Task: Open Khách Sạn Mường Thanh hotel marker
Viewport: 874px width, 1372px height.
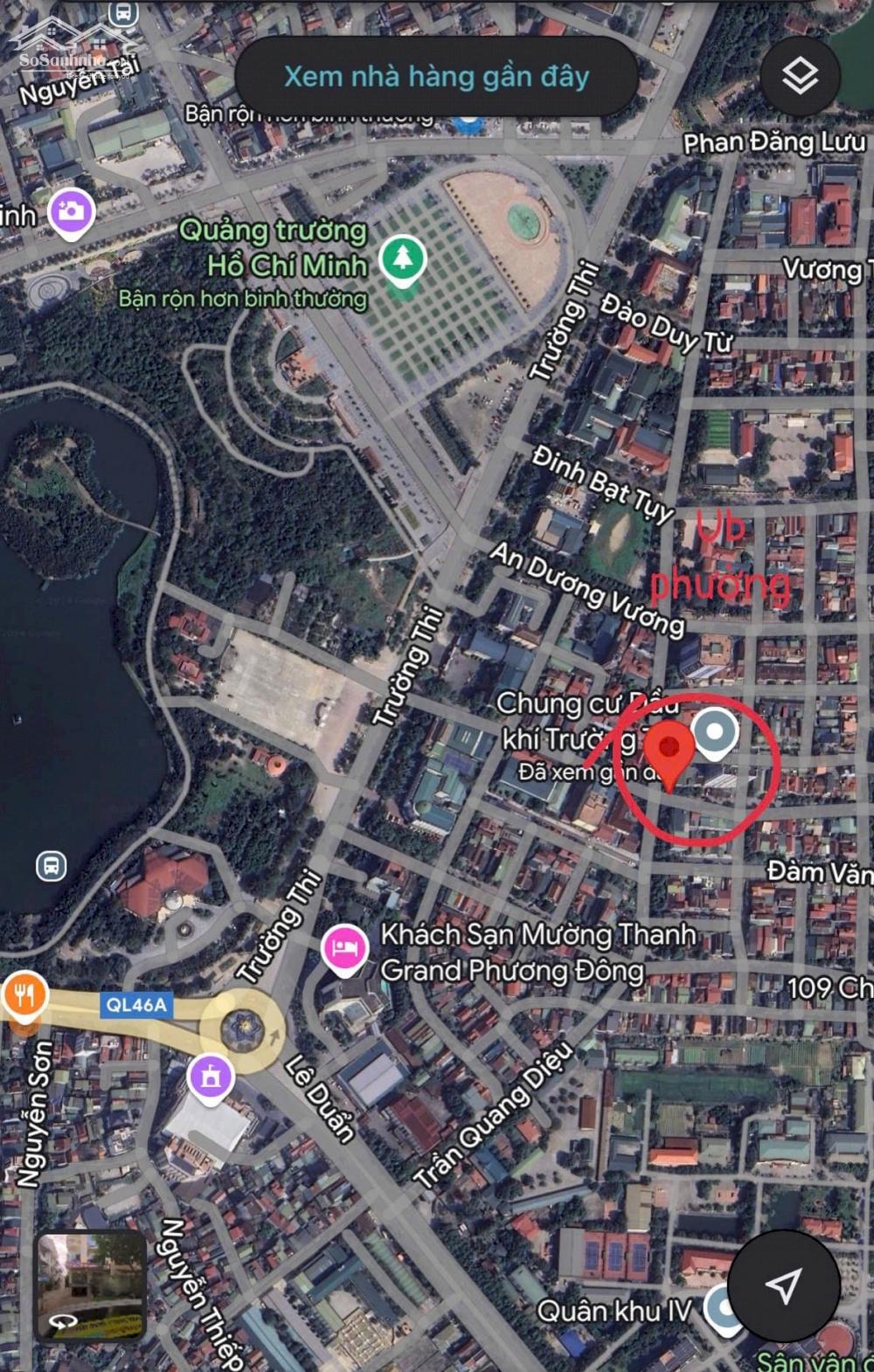Action: [x=344, y=949]
